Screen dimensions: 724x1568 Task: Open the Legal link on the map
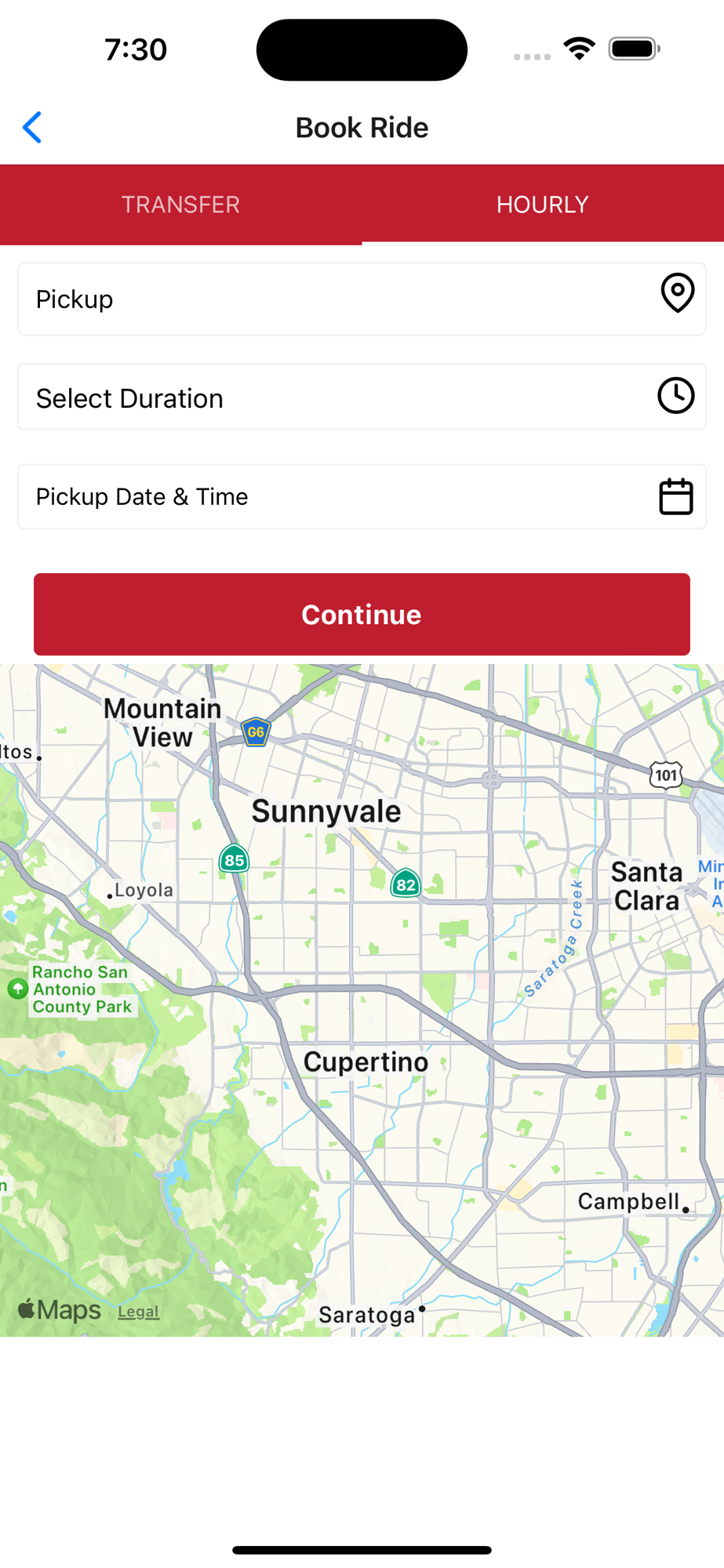coord(139,1312)
